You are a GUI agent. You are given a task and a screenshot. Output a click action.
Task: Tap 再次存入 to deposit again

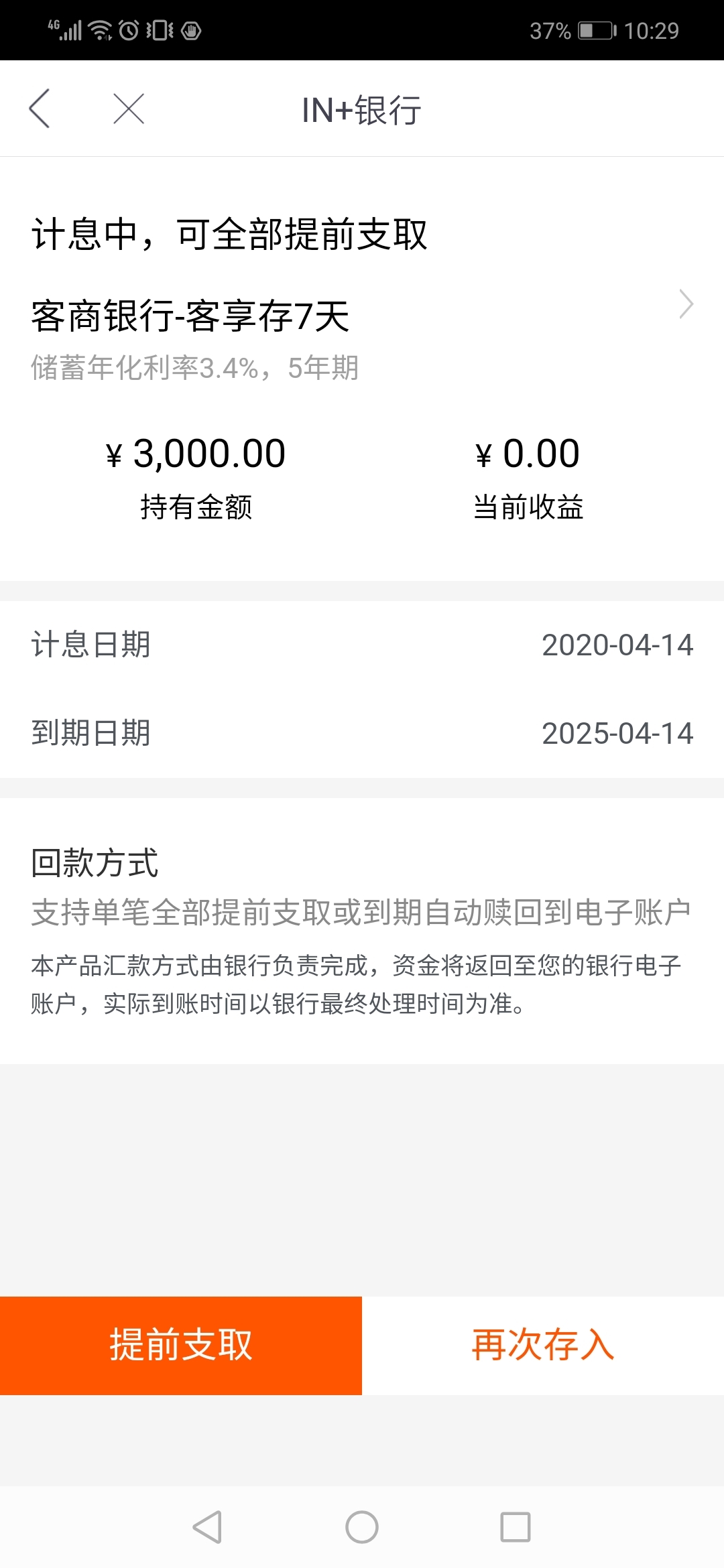coord(543,1346)
